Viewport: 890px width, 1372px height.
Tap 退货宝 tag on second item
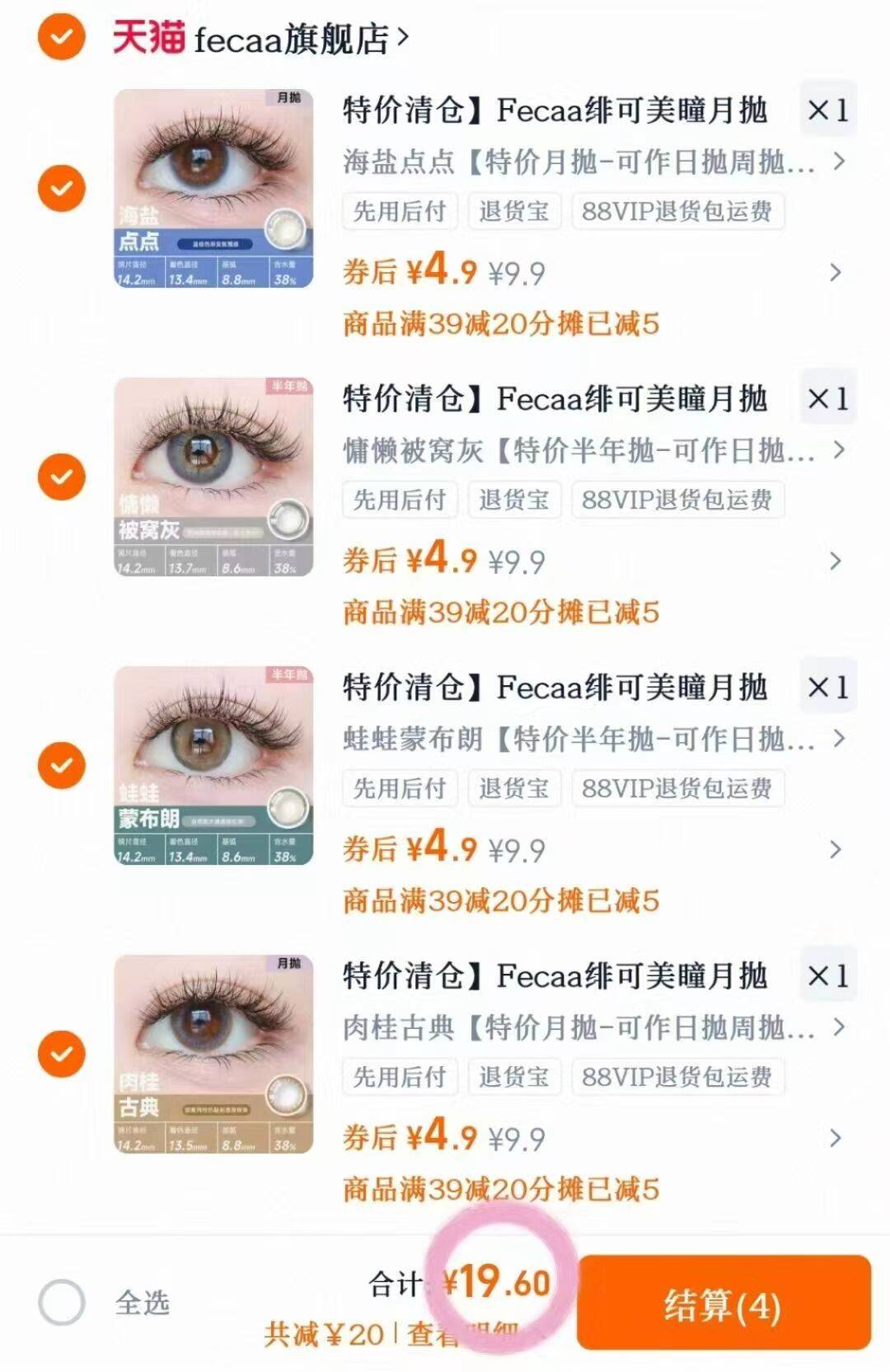pyautogui.click(x=515, y=500)
